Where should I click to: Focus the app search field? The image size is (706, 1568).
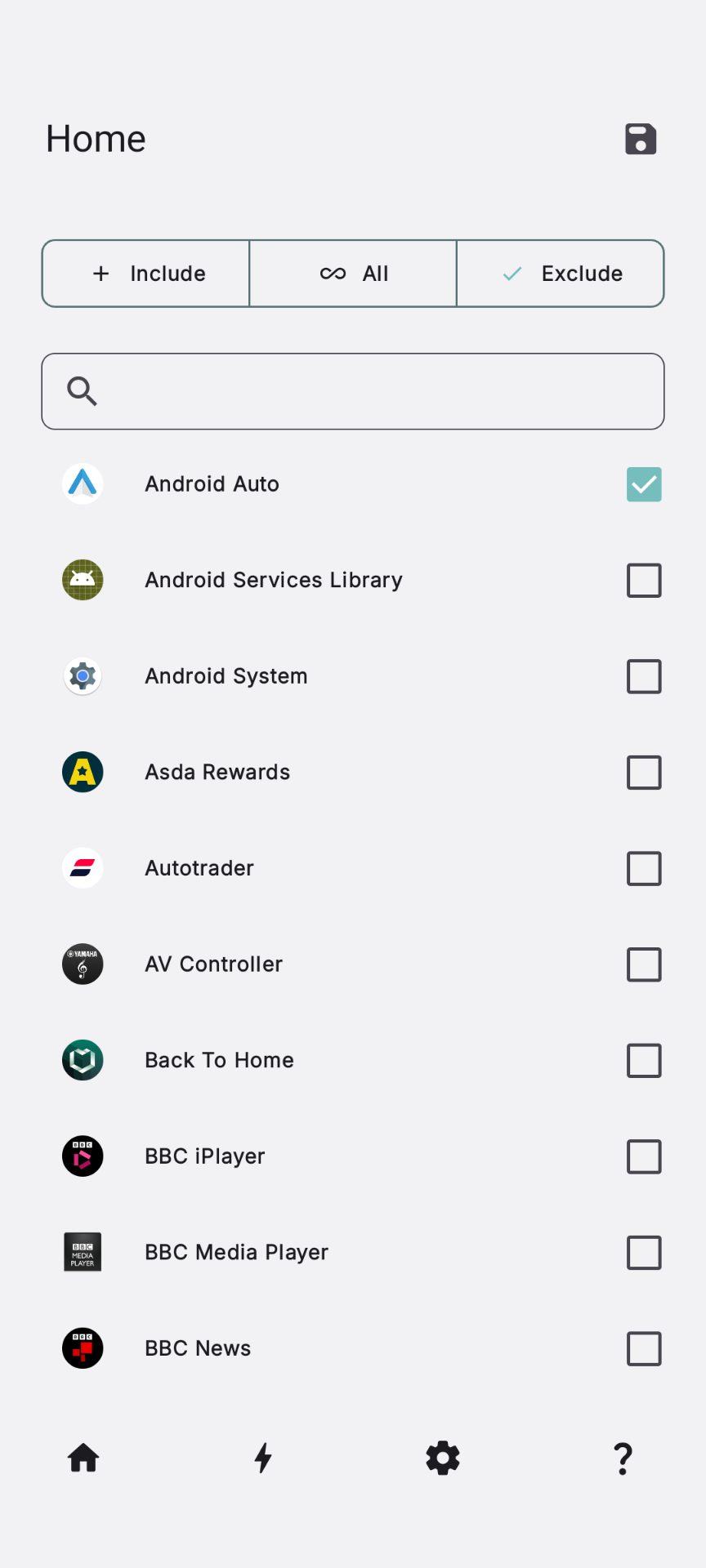tap(353, 391)
